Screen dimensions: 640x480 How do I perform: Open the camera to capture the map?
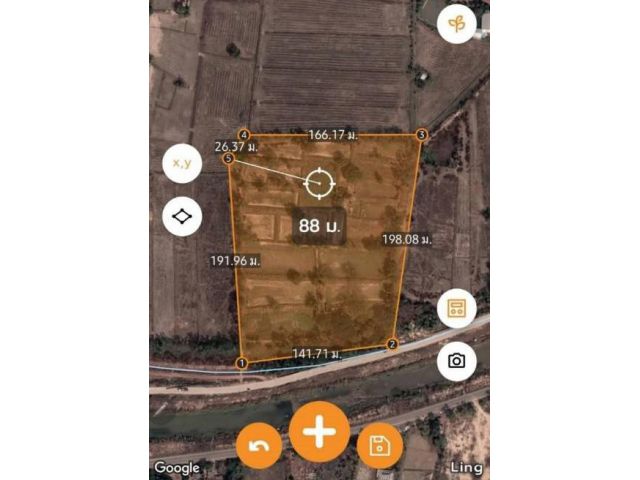click(457, 361)
